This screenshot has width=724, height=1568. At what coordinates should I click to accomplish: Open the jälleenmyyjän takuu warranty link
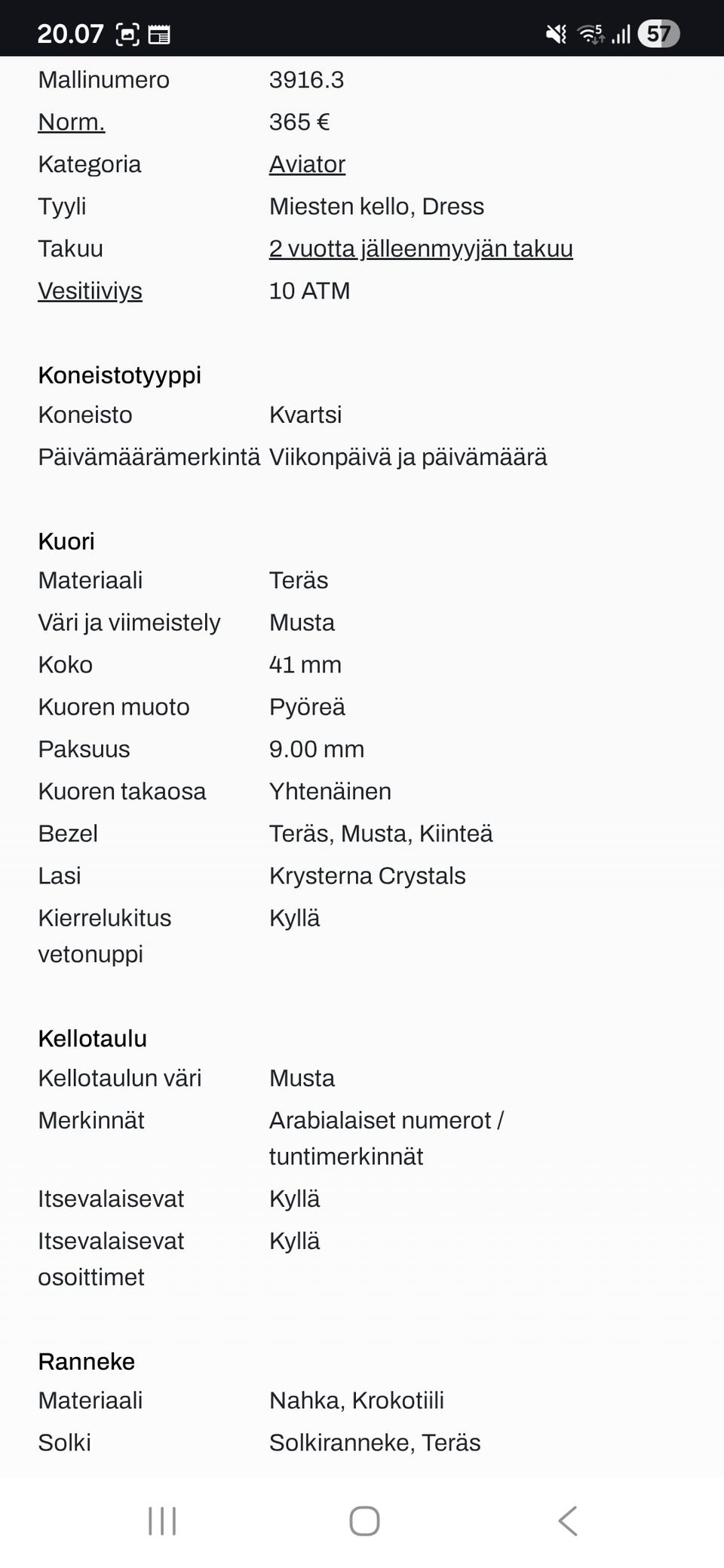point(421,248)
